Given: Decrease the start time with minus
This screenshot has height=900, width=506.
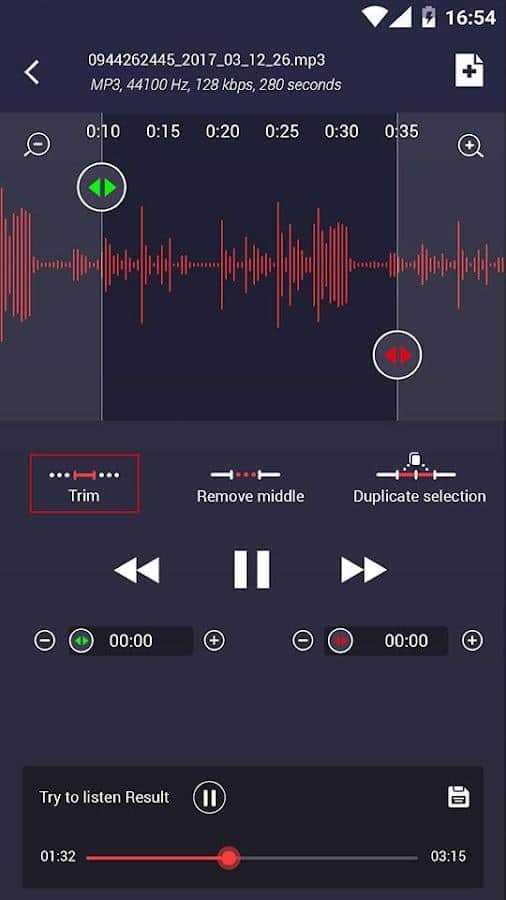Looking at the screenshot, I should 45,641.
